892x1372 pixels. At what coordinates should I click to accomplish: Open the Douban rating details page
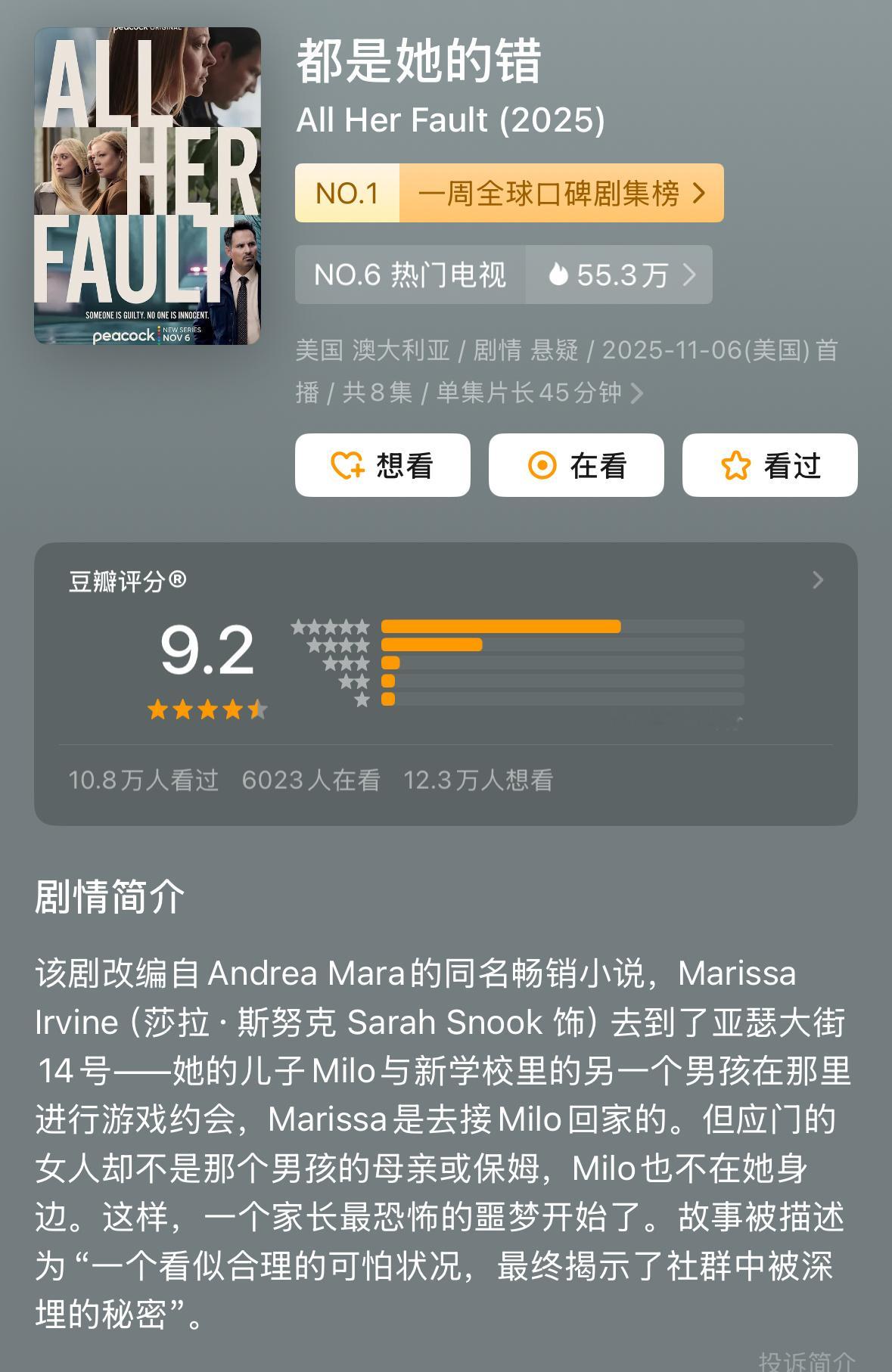click(816, 579)
